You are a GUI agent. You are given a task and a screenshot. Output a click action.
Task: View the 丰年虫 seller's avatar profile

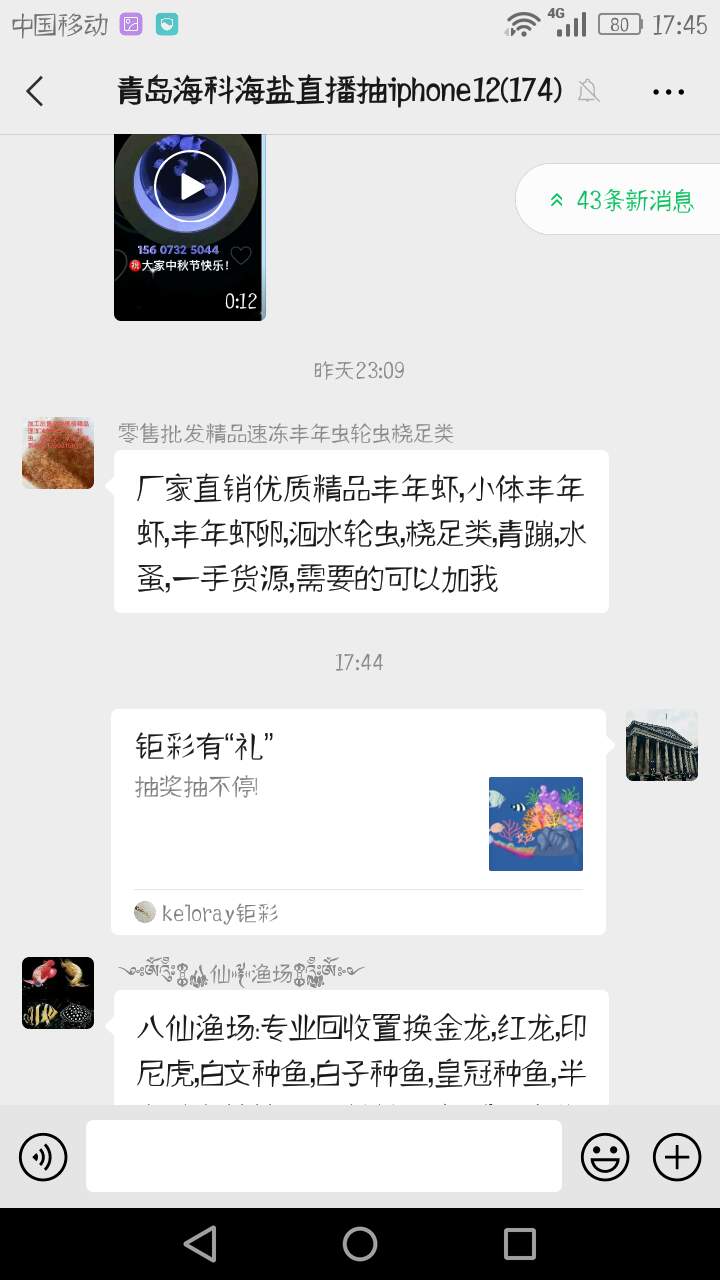tap(58, 453)
